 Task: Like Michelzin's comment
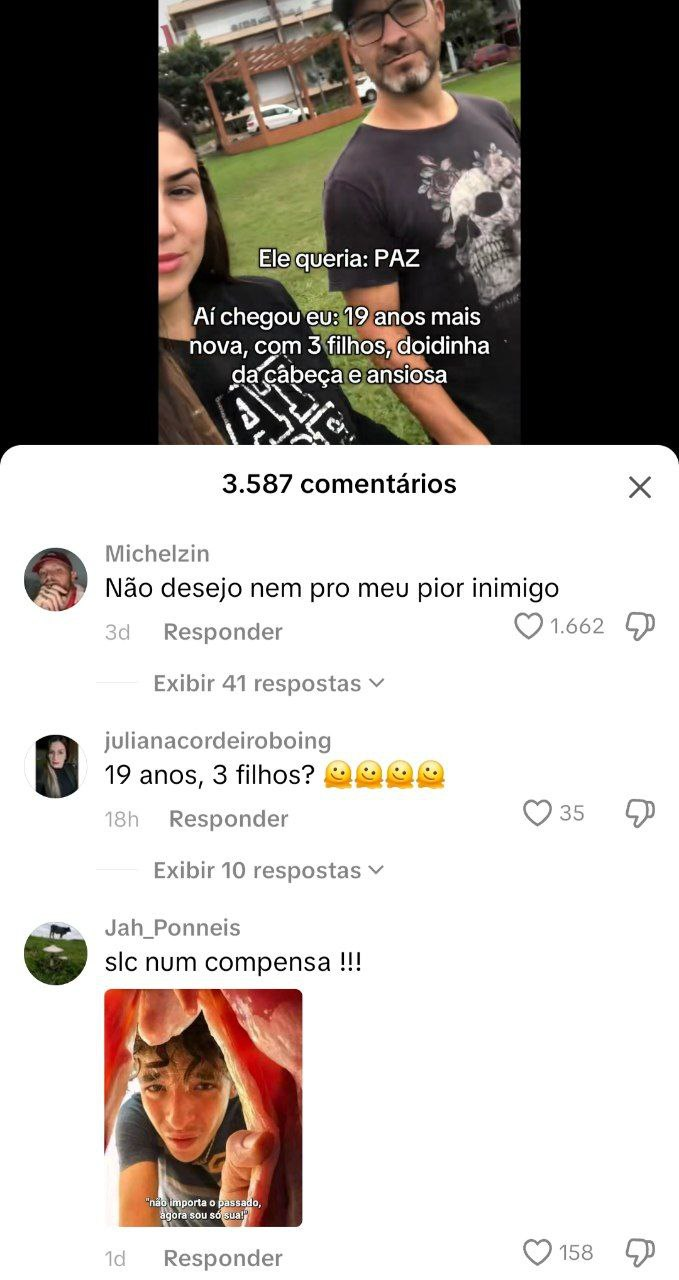(527, 627)
